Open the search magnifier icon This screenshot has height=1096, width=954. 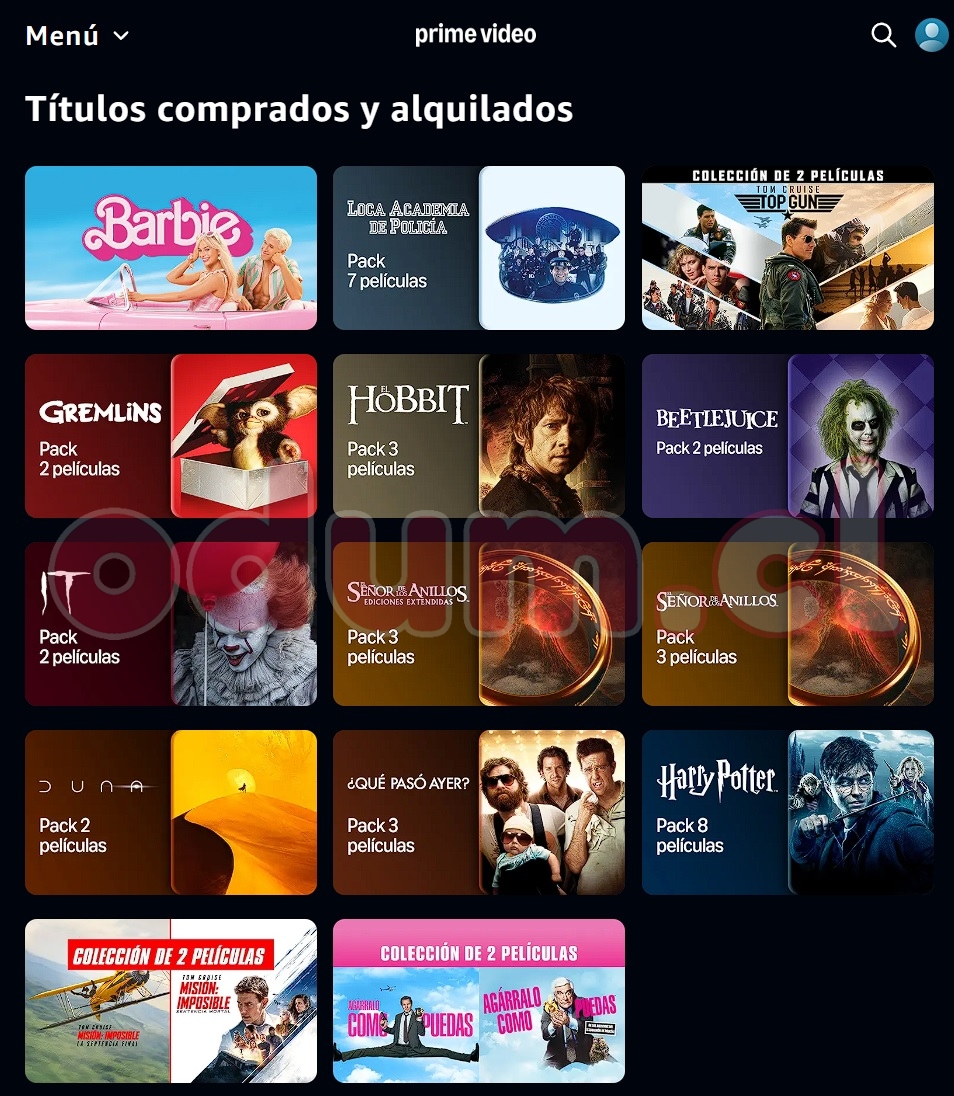[883, 35]
